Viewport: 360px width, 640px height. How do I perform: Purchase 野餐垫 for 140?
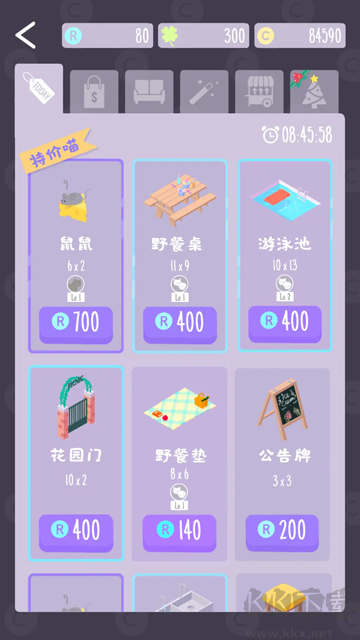click(180, 533)
